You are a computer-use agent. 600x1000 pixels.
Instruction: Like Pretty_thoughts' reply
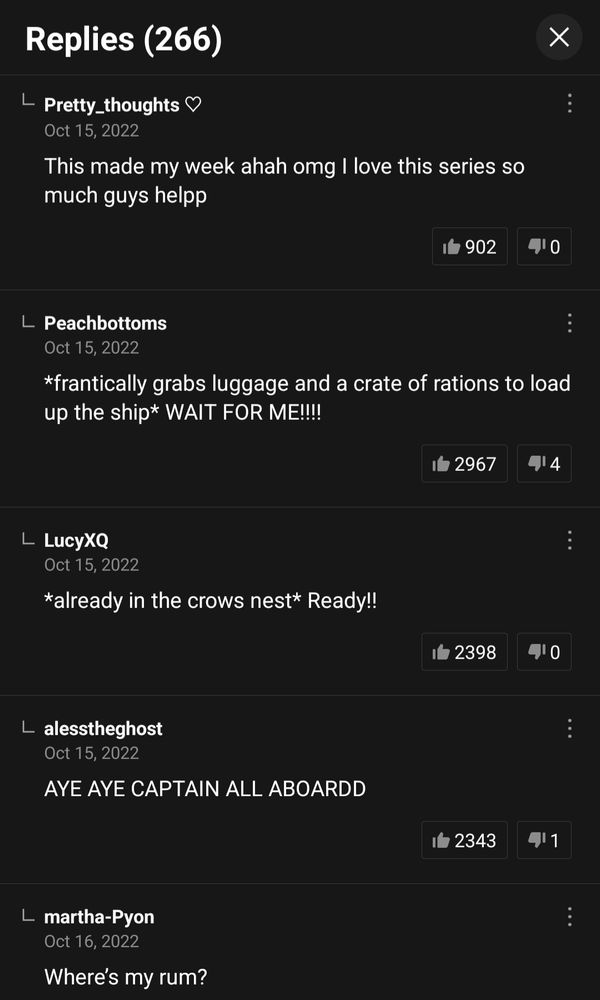(469, 246)
